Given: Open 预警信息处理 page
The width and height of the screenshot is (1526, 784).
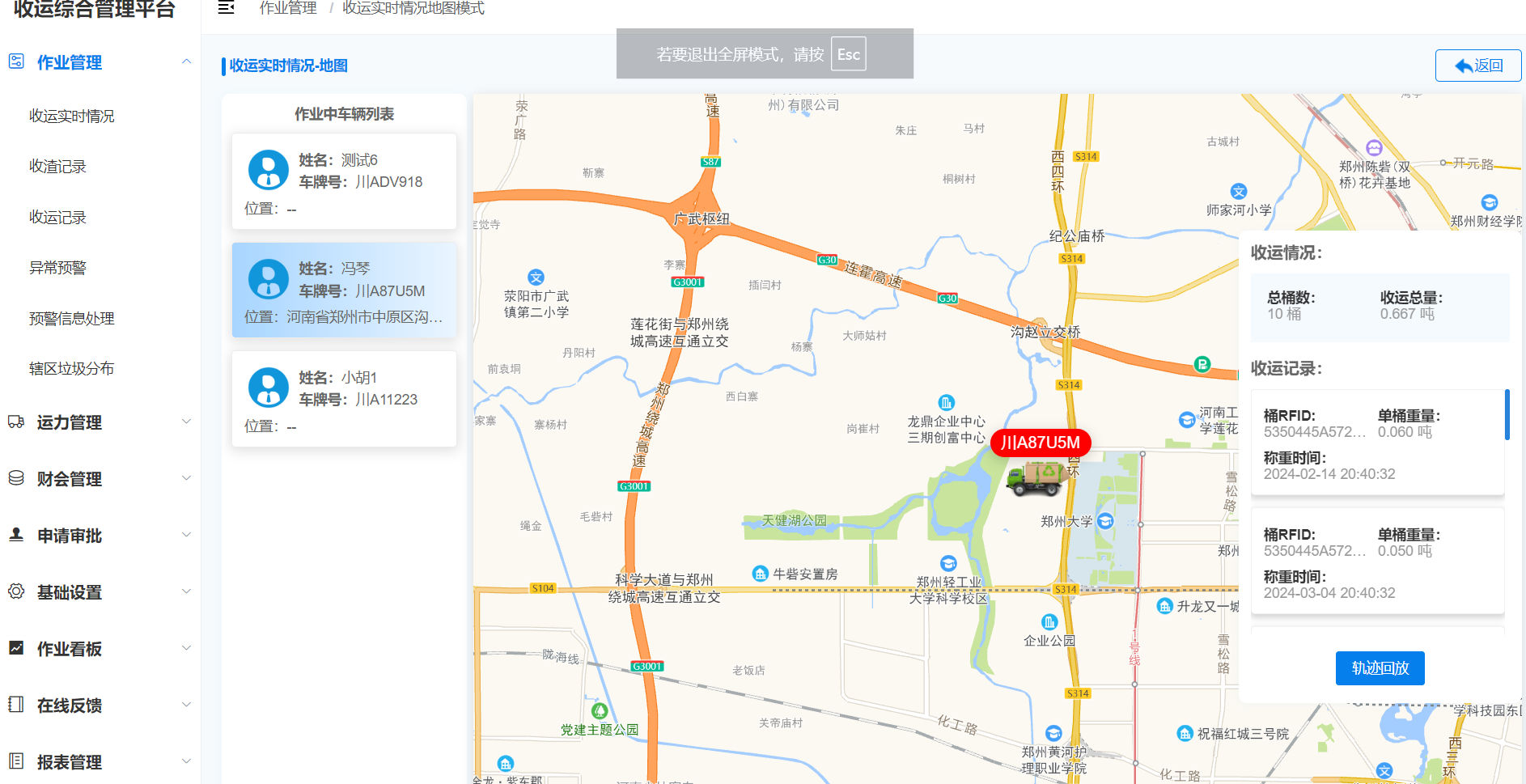Looking at the screenshot, I should (72, 319).
